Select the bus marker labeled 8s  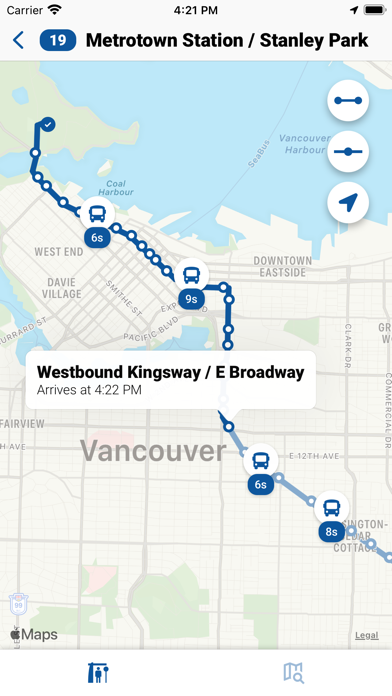[332, 508]
